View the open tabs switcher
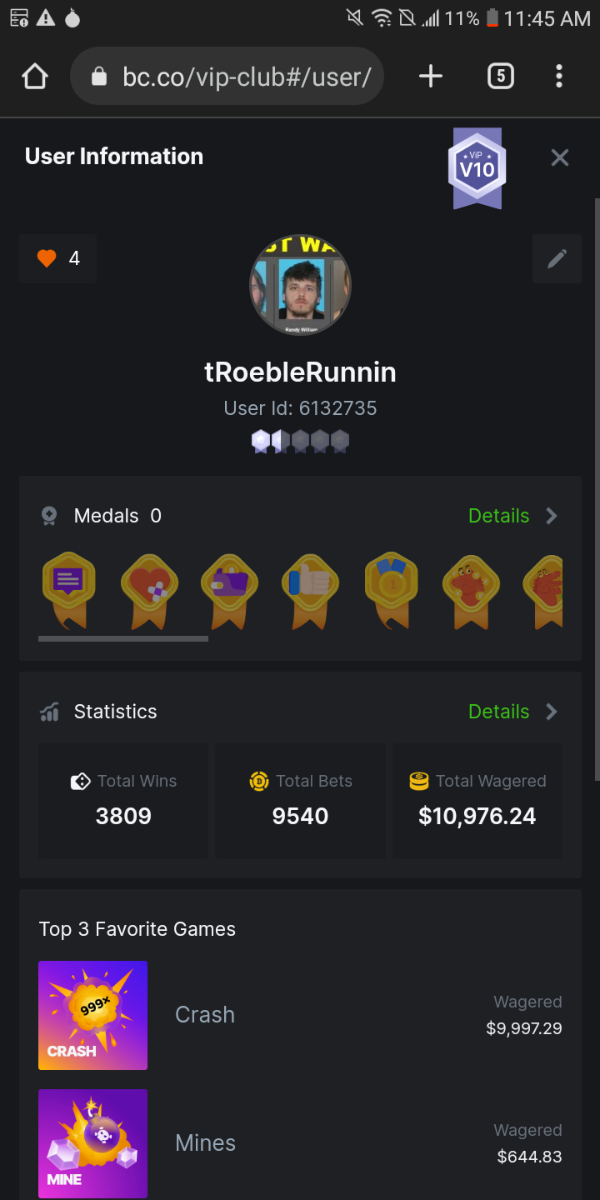 coord(500,76)
